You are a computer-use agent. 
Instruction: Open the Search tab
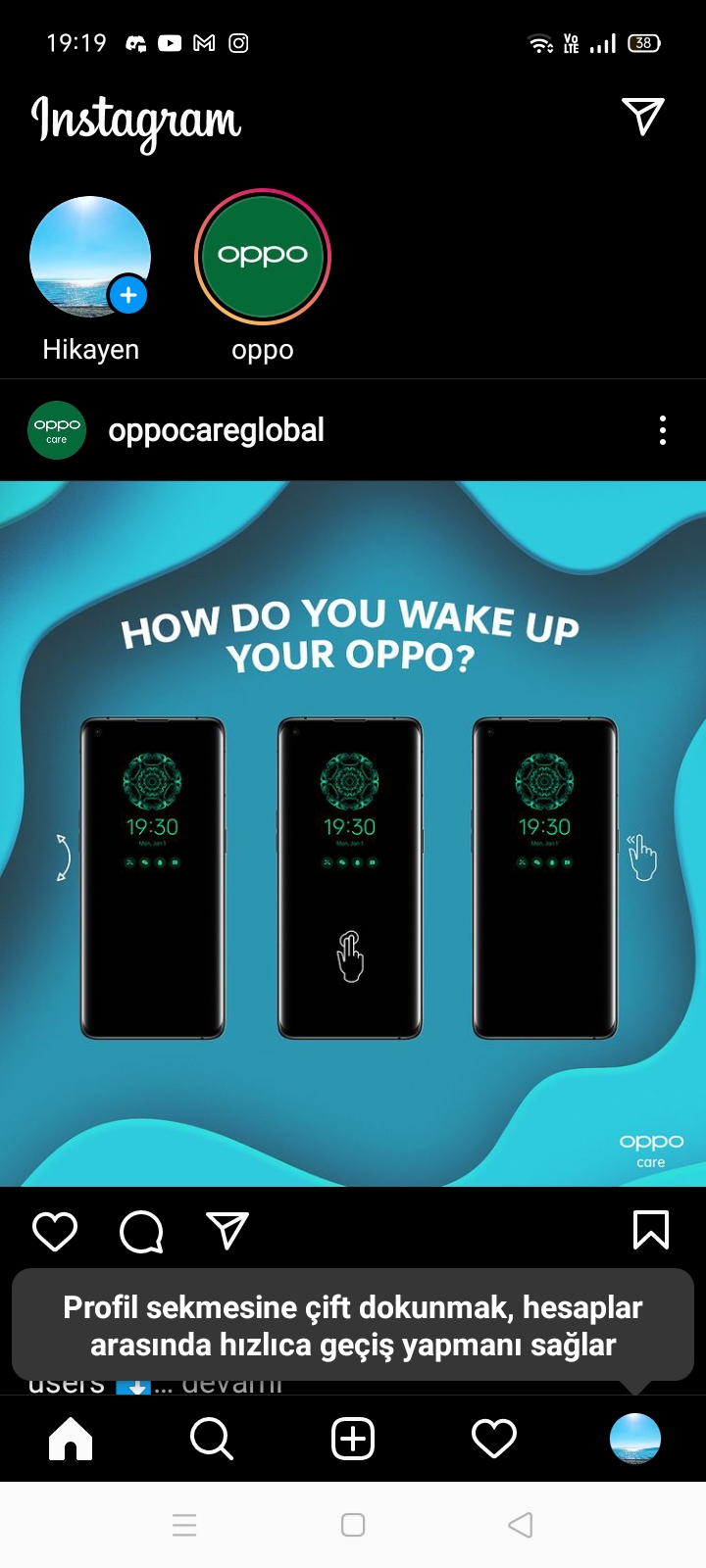pos(212,1439)
